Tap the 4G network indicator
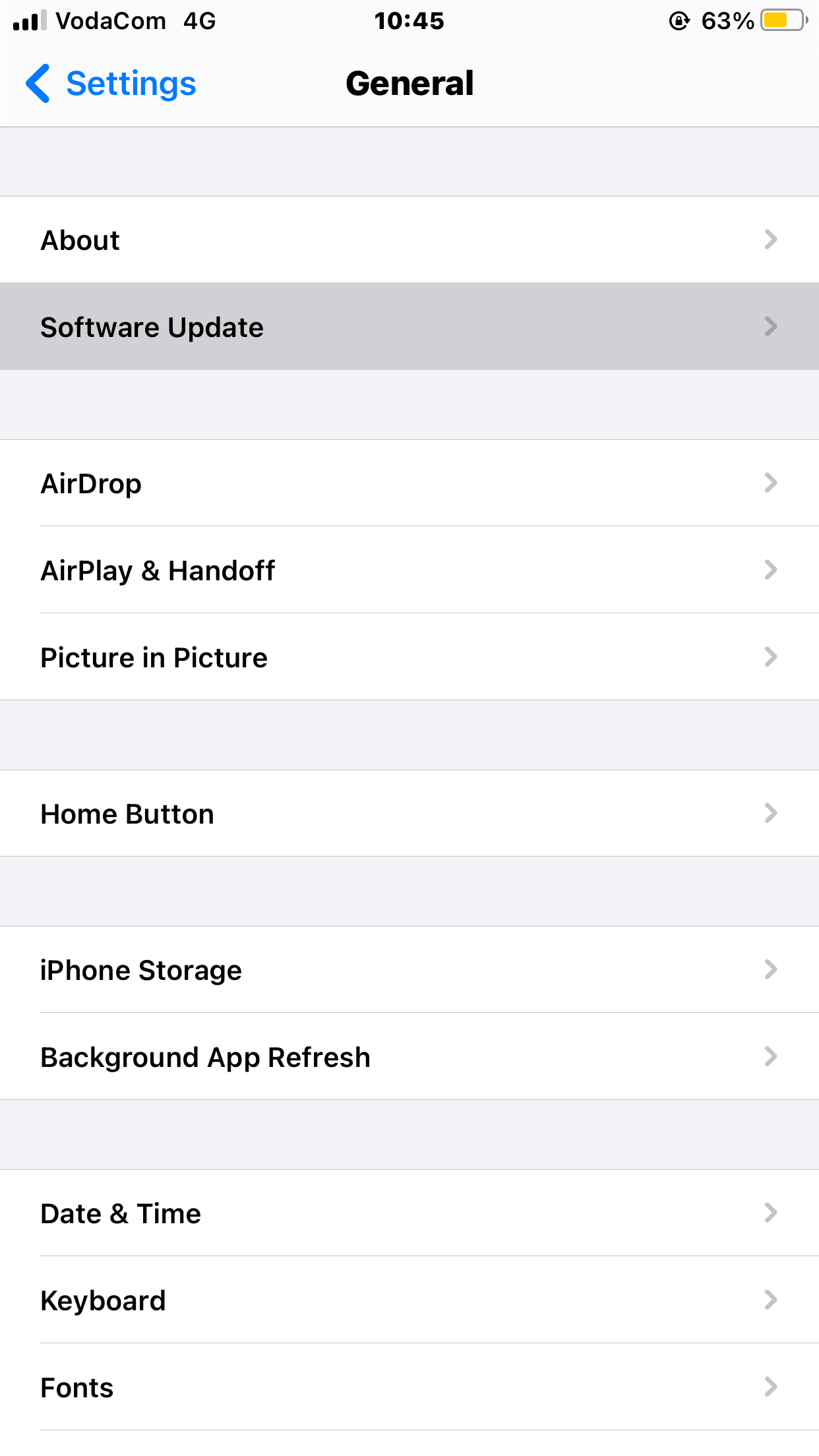 197,20
